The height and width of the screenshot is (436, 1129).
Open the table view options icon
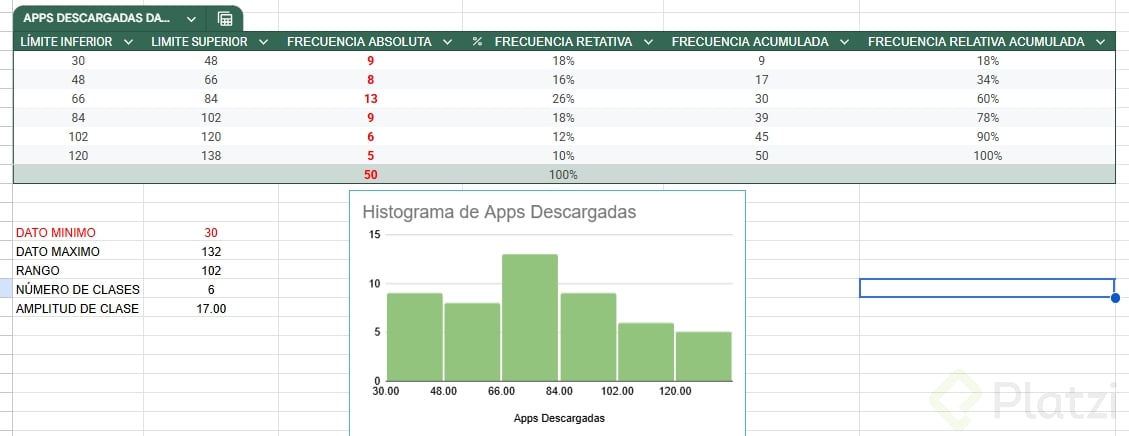coord(225,19)
